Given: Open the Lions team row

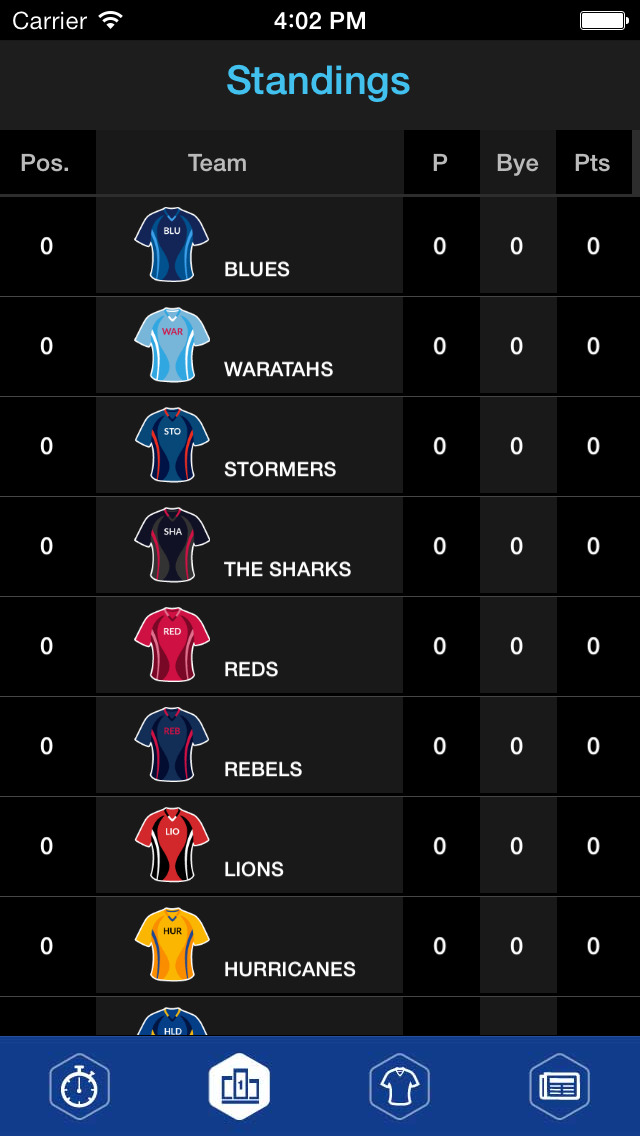Looking at the screenshot, I should pyautogui.click(x=250, y=846).
